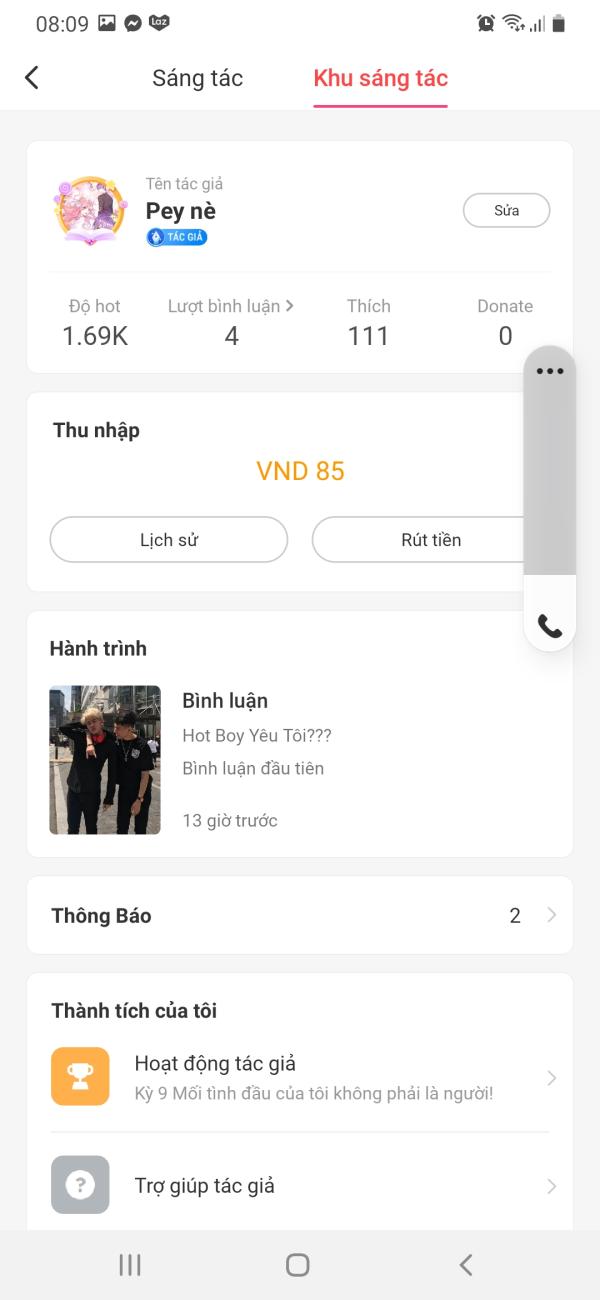
Task: Tap the system home button
Action: [x=298, y=1265]
